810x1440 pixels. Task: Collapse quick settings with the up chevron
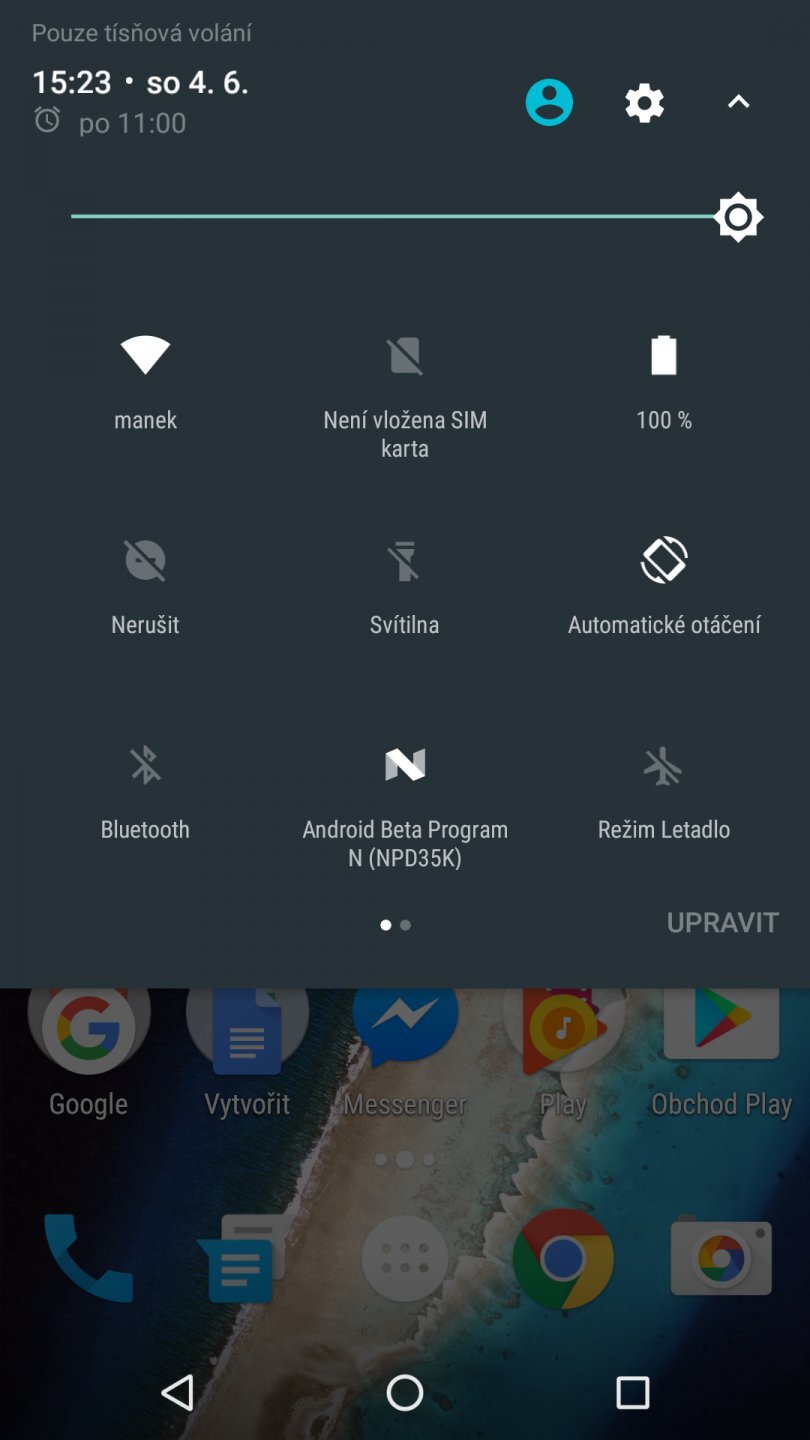pyautogui.click(x=738, y=102)
